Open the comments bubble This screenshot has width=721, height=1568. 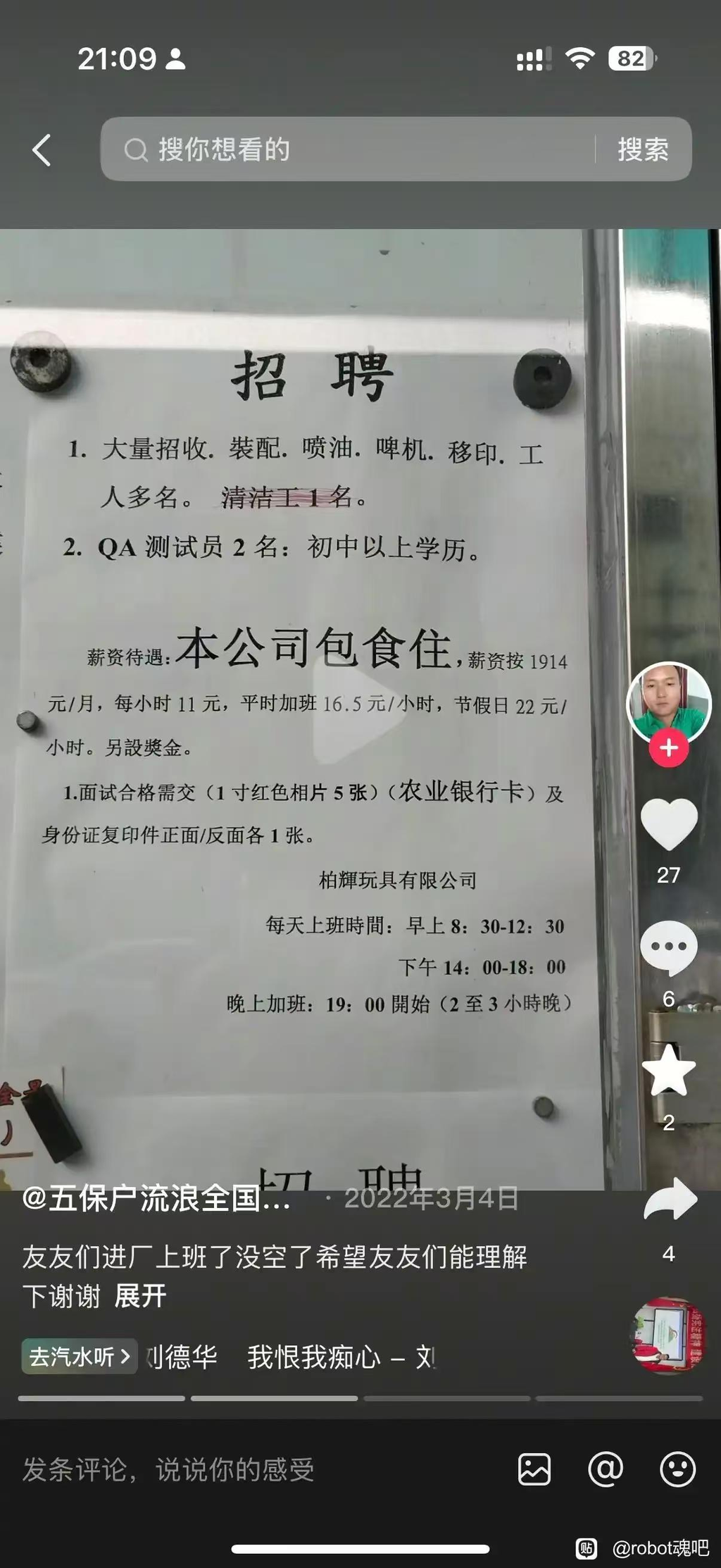coord(668,948)
